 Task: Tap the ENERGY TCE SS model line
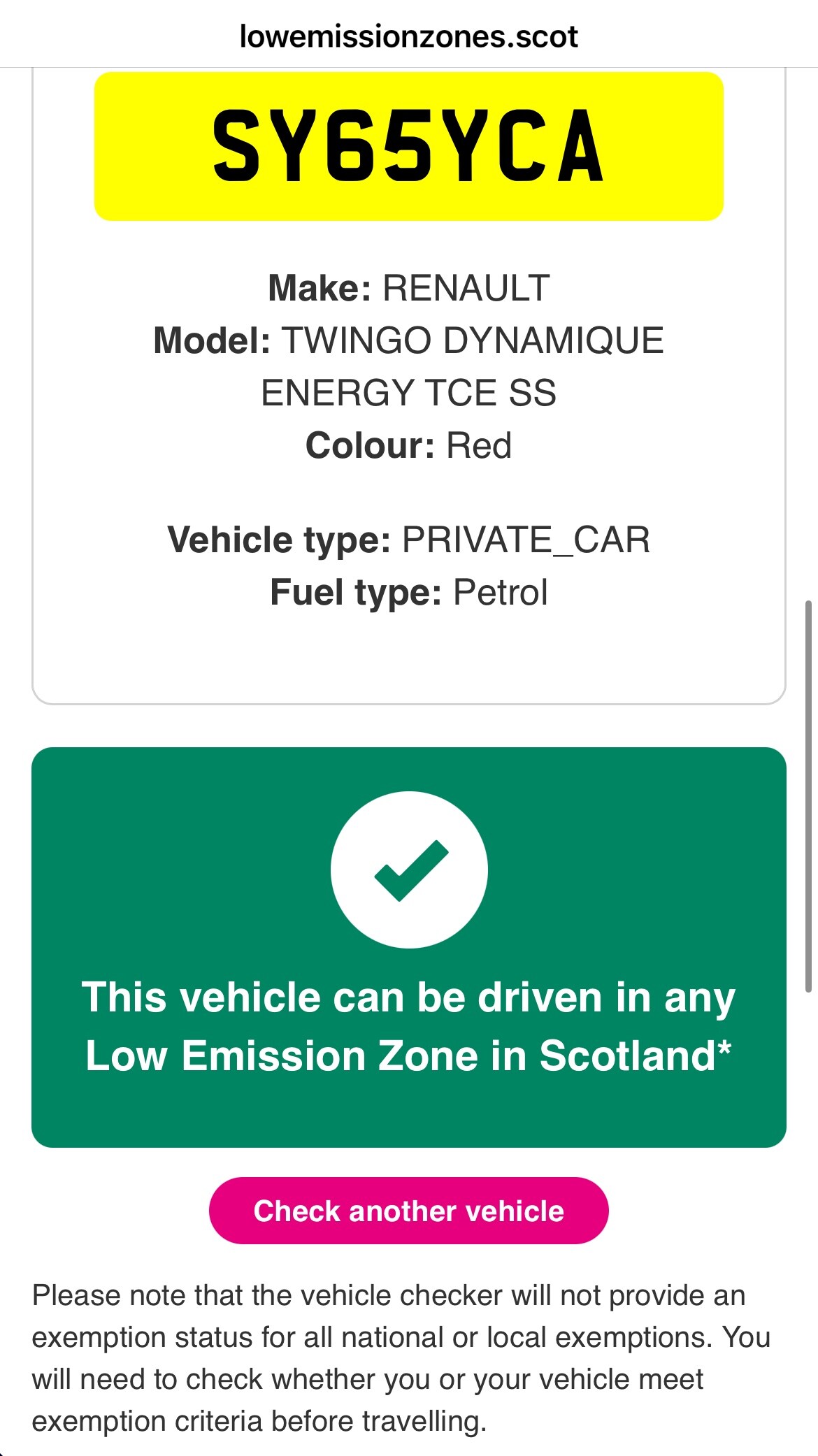(x=408, y=393)
